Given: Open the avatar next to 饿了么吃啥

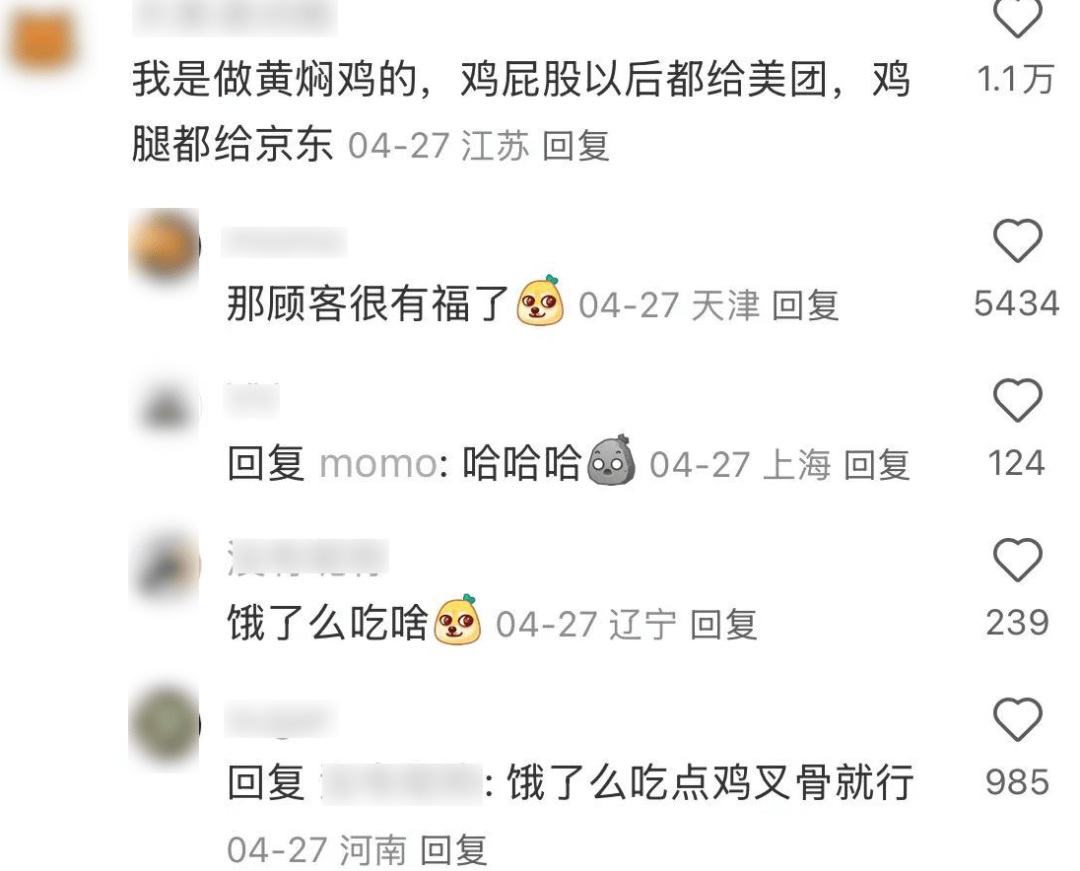Looking at the screenshot, I should 164,563.
